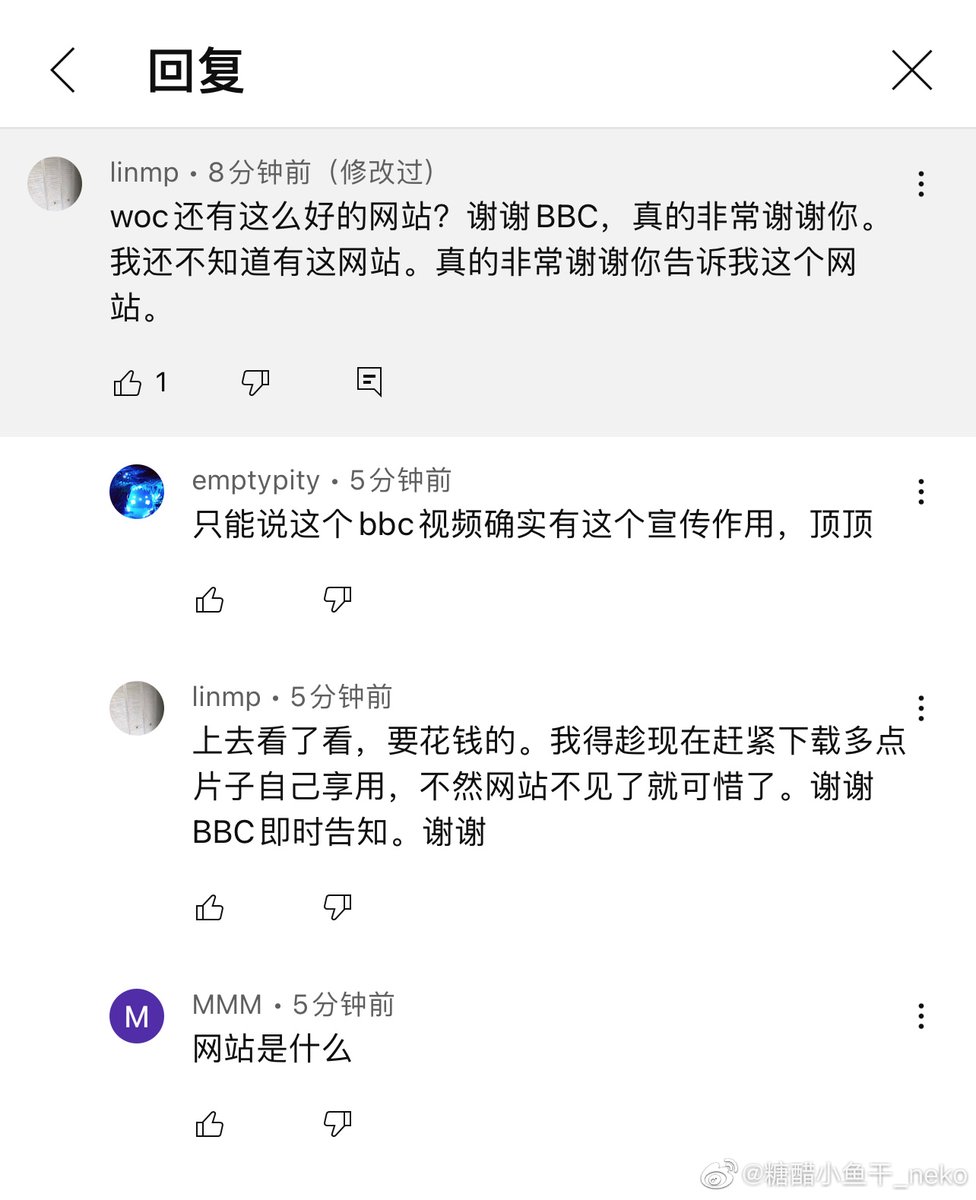Open emptypity's profile avatar
Screen dimensions: 976x1200
tap(136, 491)
